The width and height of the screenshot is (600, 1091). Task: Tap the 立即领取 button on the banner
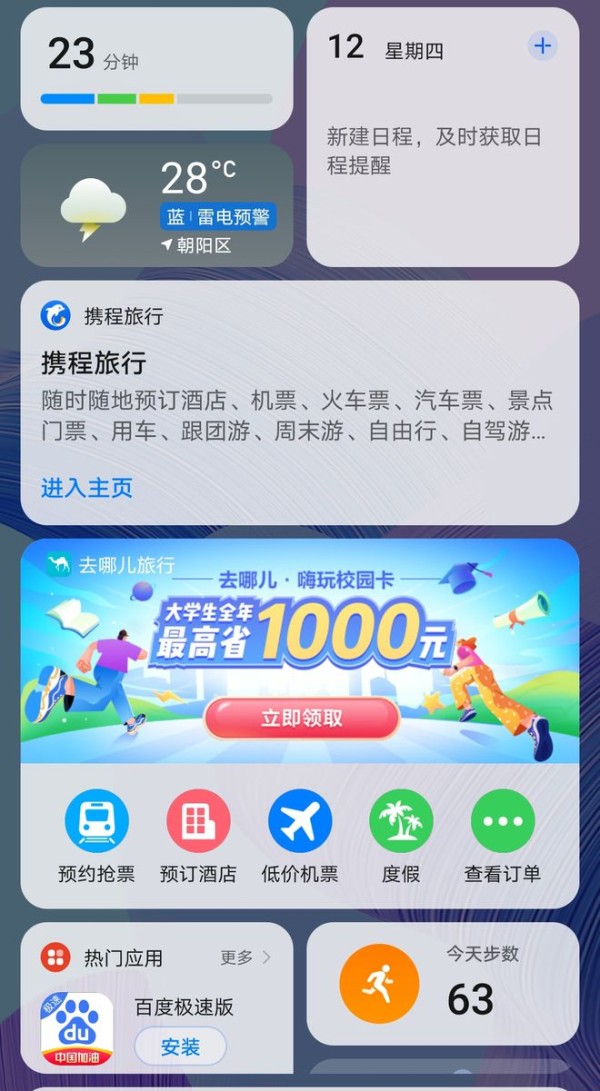point(301,718)
